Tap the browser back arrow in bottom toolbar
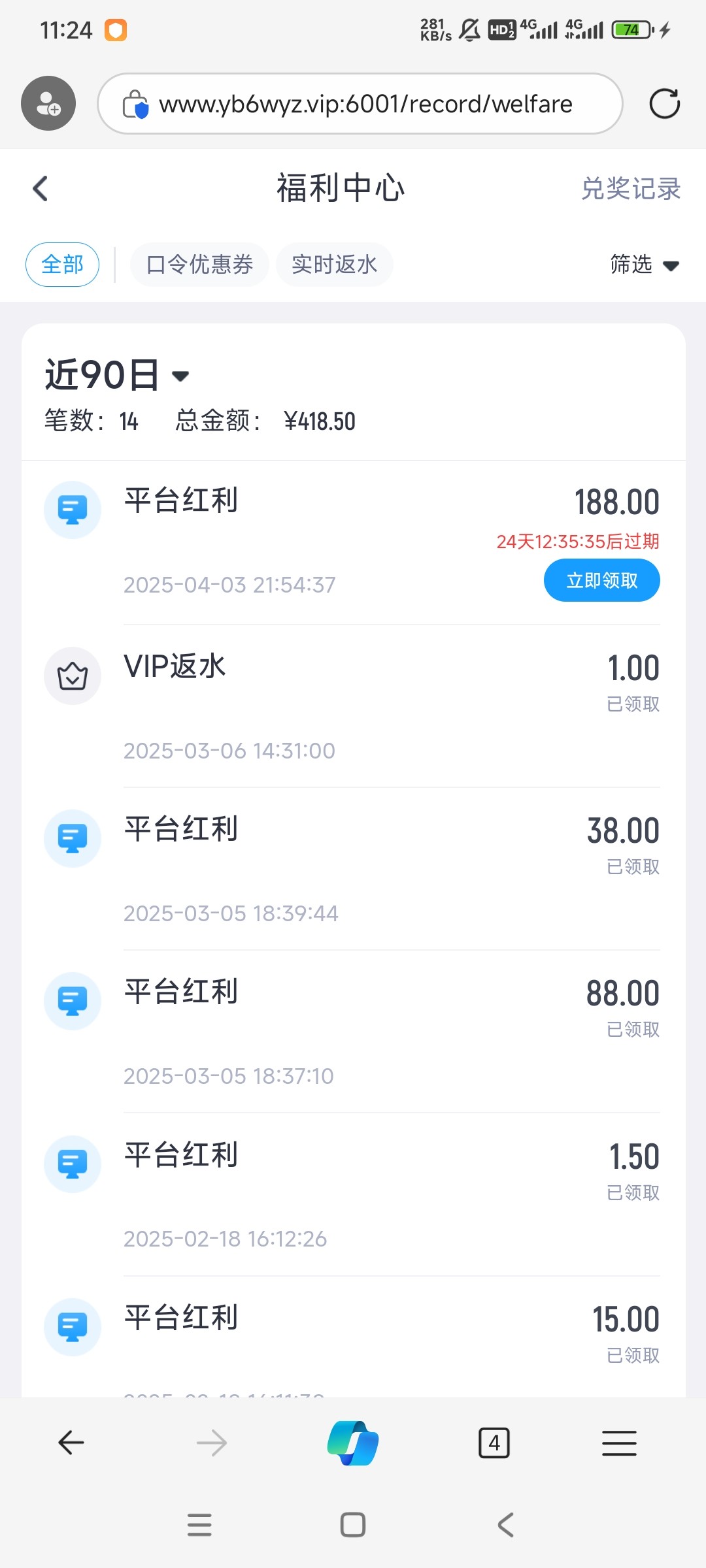706x1568 pixels. pyautogui.click(x=71, y=1443)
